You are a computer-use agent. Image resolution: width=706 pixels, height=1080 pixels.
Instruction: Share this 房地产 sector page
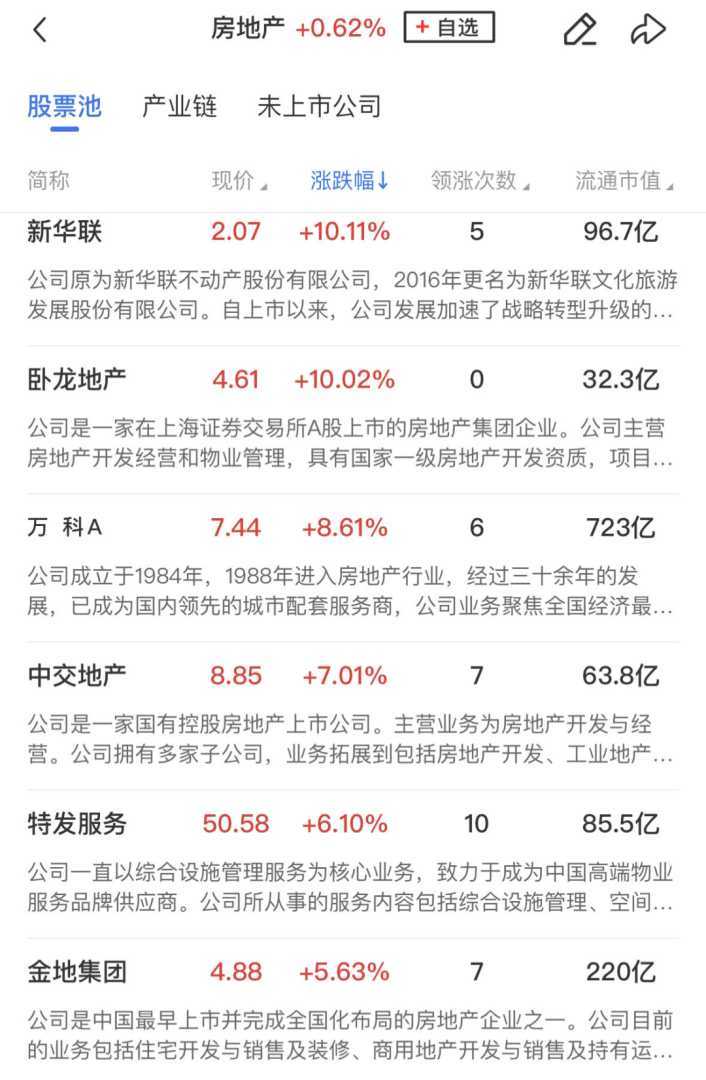click(x=648, y=30)
